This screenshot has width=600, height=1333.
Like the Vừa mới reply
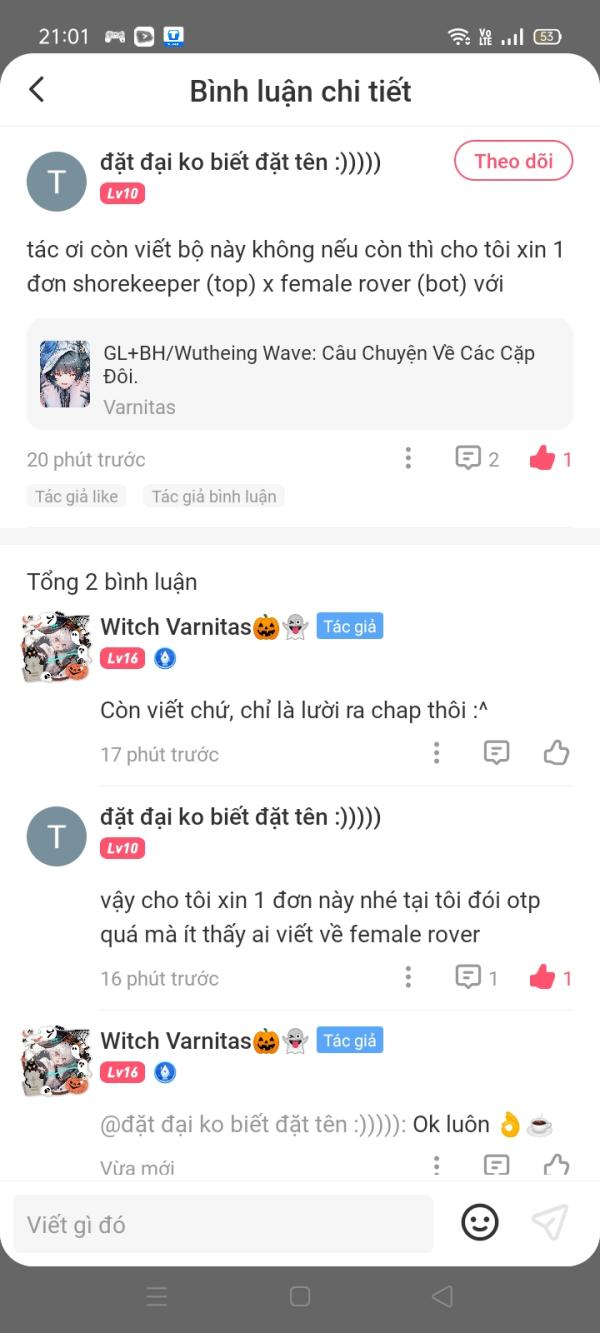(x=556, y=1164)
